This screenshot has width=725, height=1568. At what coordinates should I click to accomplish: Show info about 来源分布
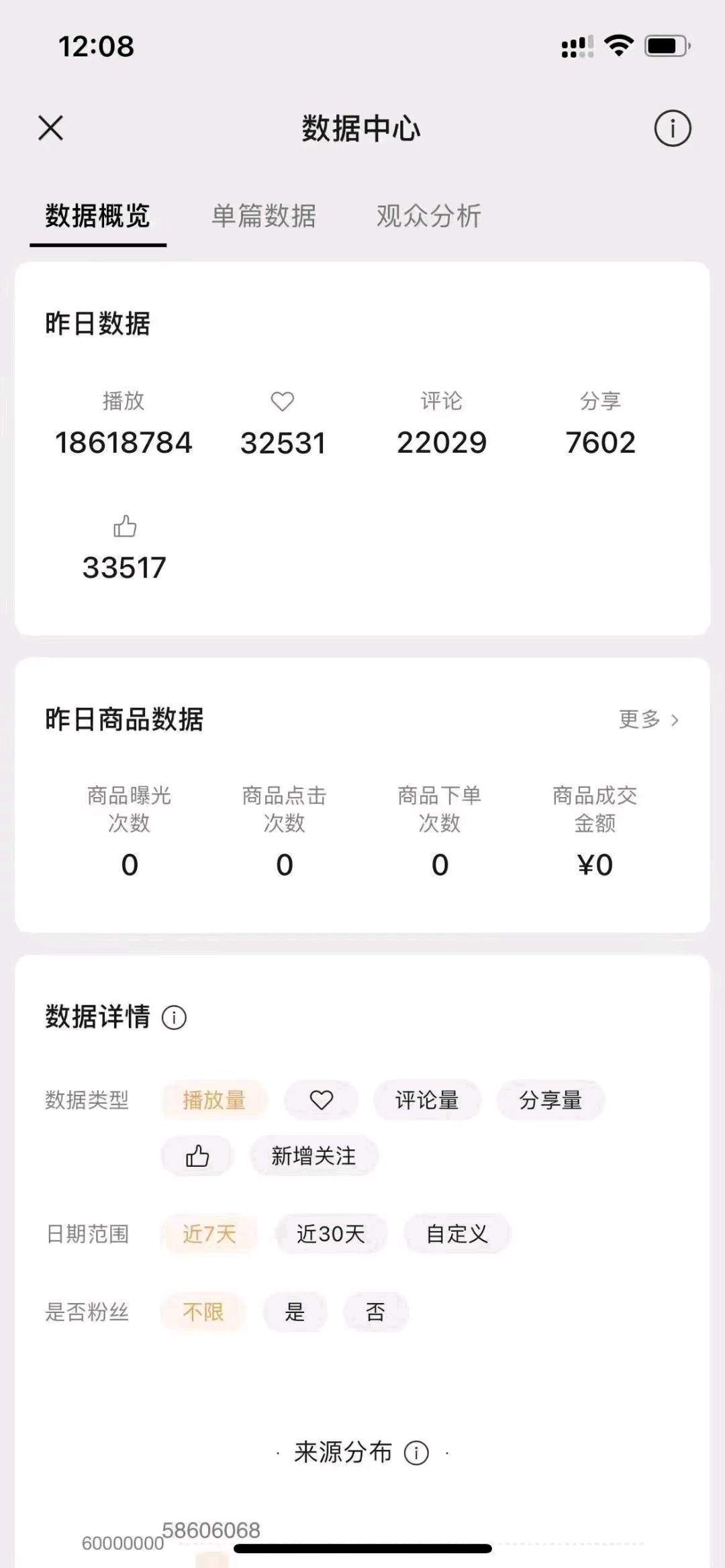(416, 1453)
